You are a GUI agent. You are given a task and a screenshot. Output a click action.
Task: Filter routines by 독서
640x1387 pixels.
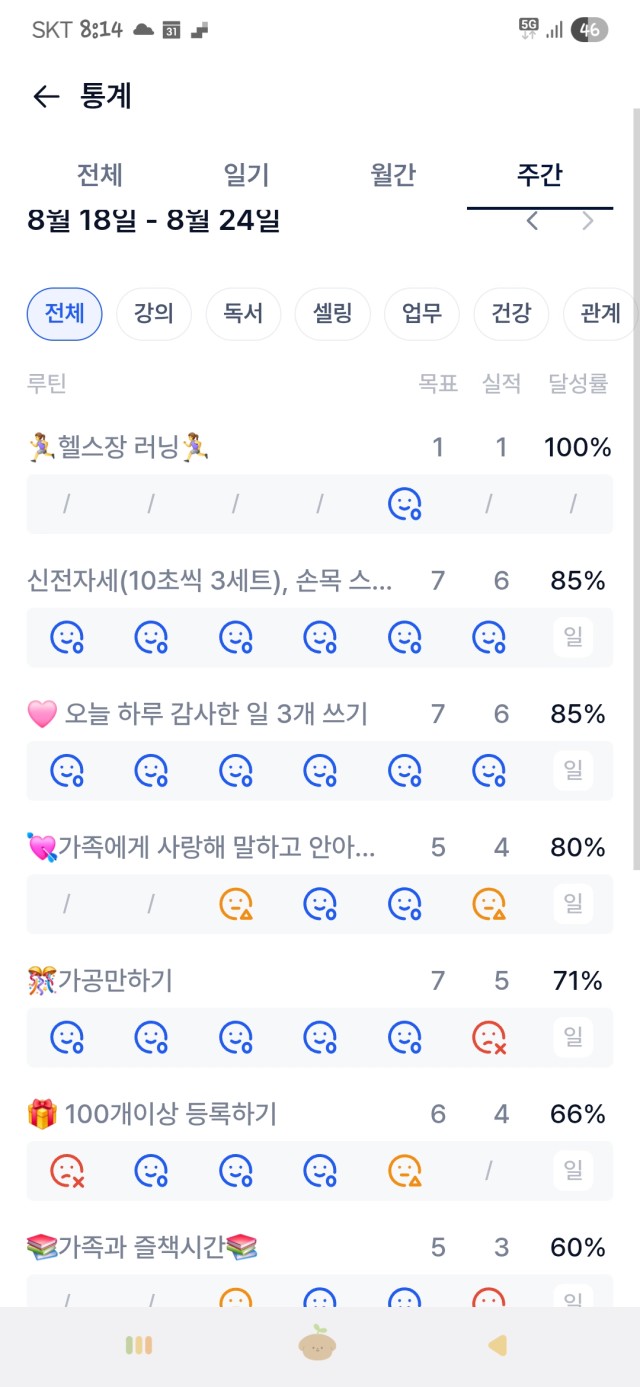coord(243,314)
